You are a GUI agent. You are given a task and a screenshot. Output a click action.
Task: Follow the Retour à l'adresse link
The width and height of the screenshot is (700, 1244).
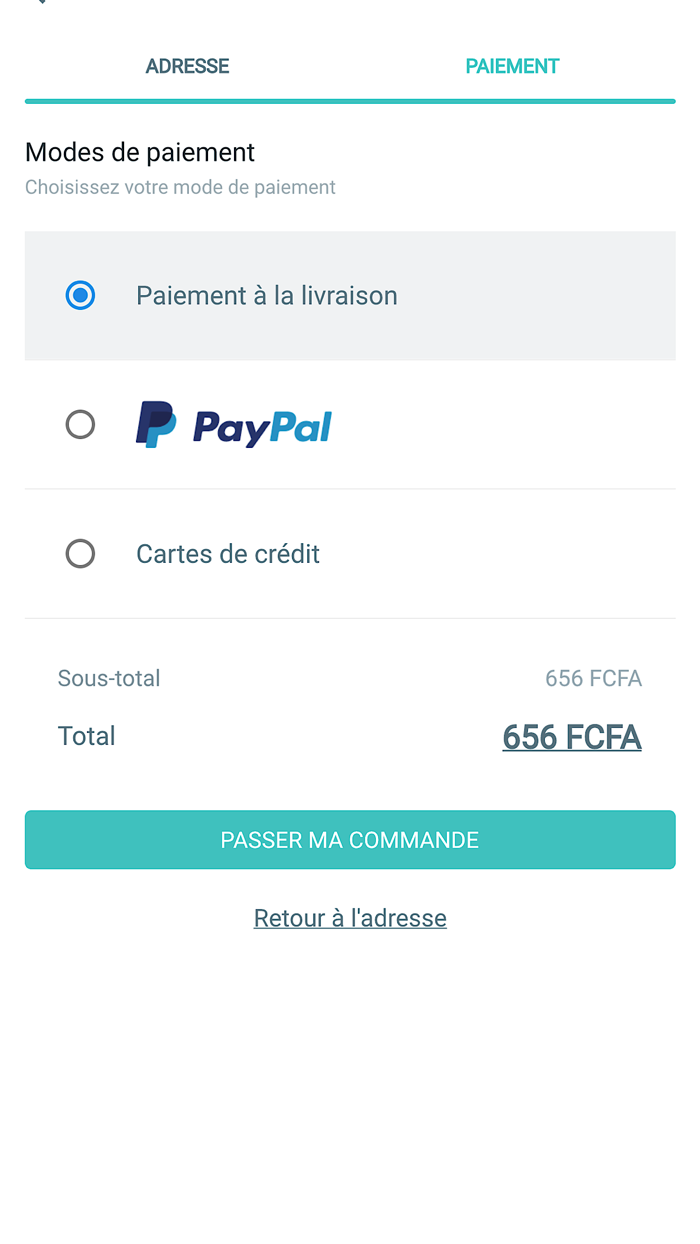(350, 918)
